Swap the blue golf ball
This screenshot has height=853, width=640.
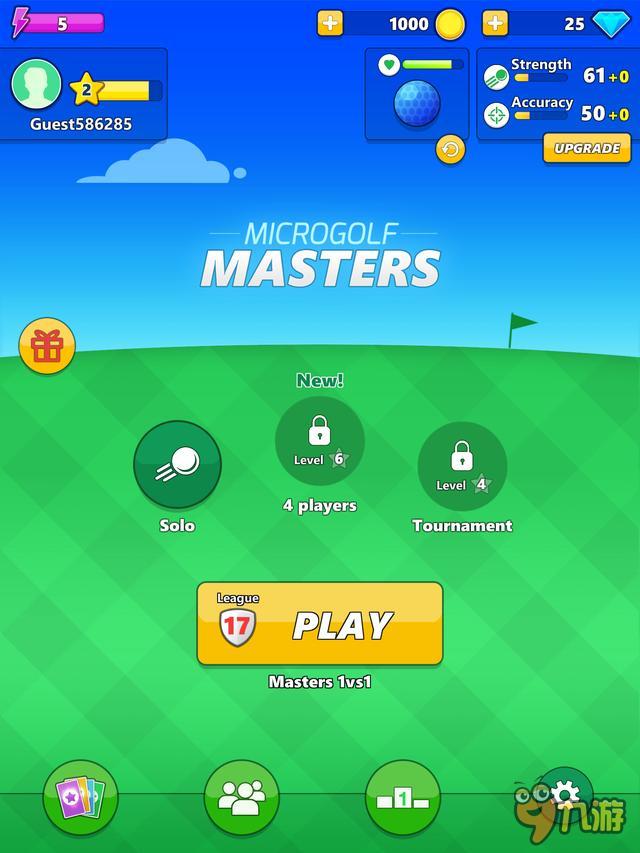451,150
